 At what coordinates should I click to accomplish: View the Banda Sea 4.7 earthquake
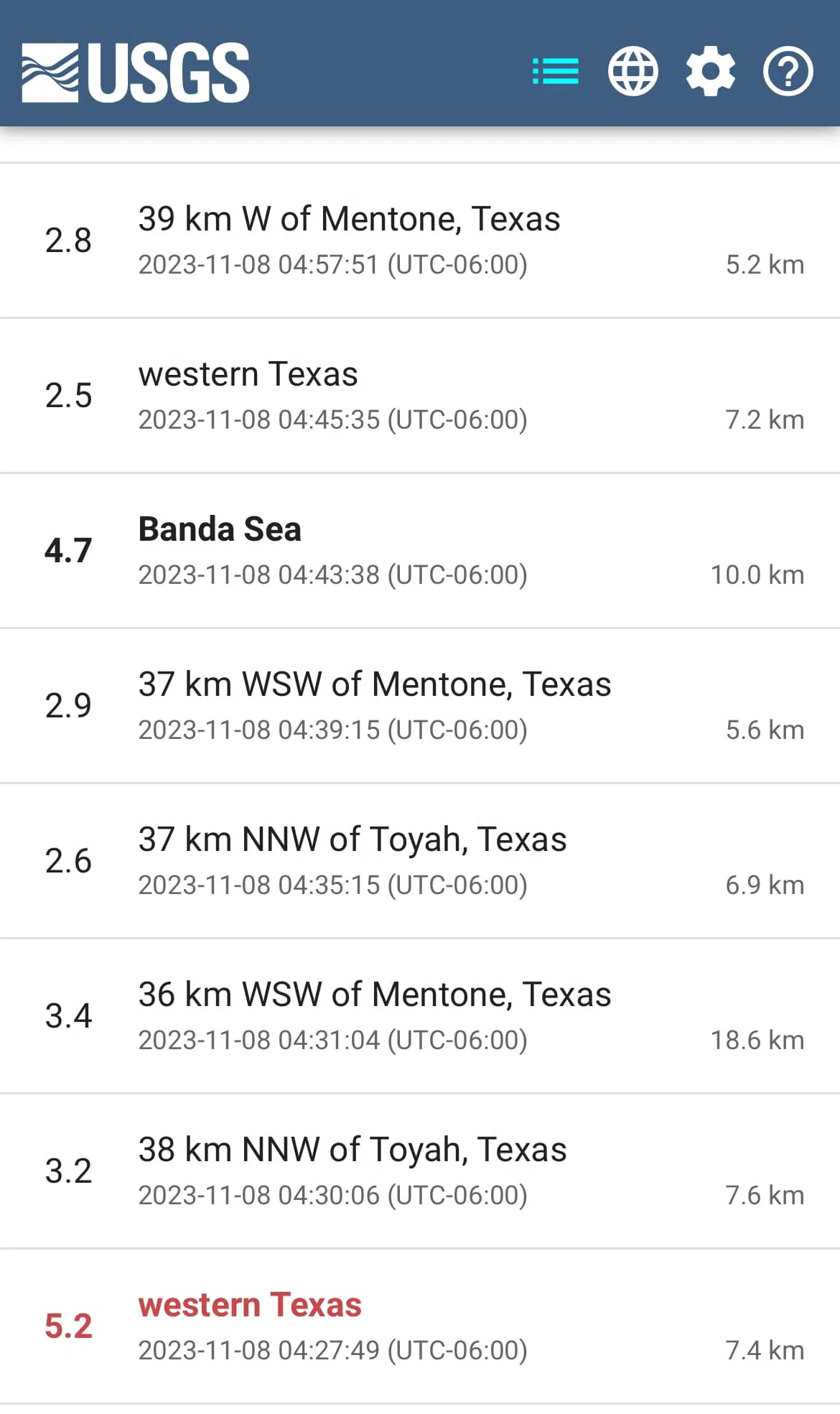point(420,551)
